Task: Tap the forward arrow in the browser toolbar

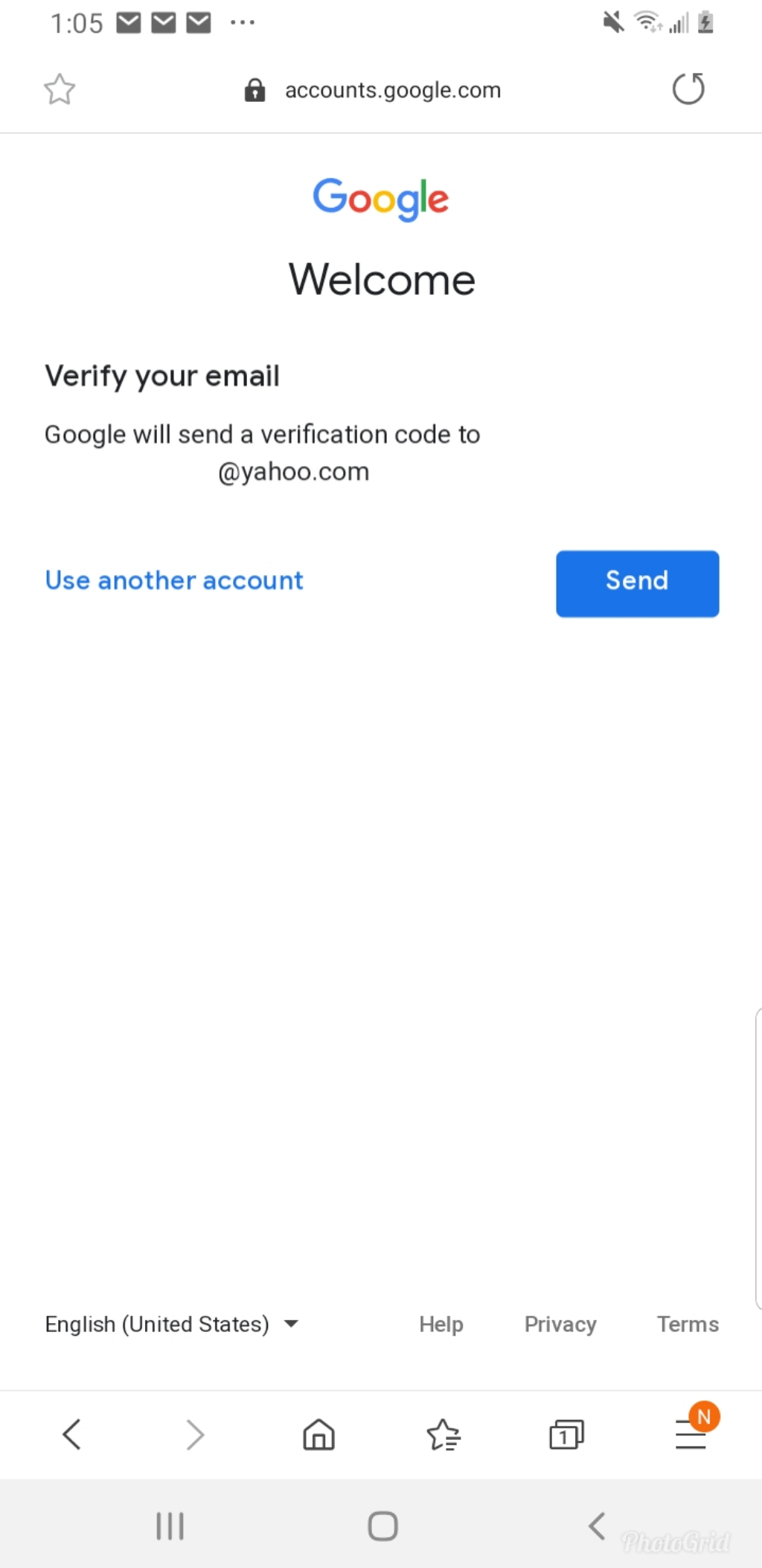Action: click(194, 1435)
